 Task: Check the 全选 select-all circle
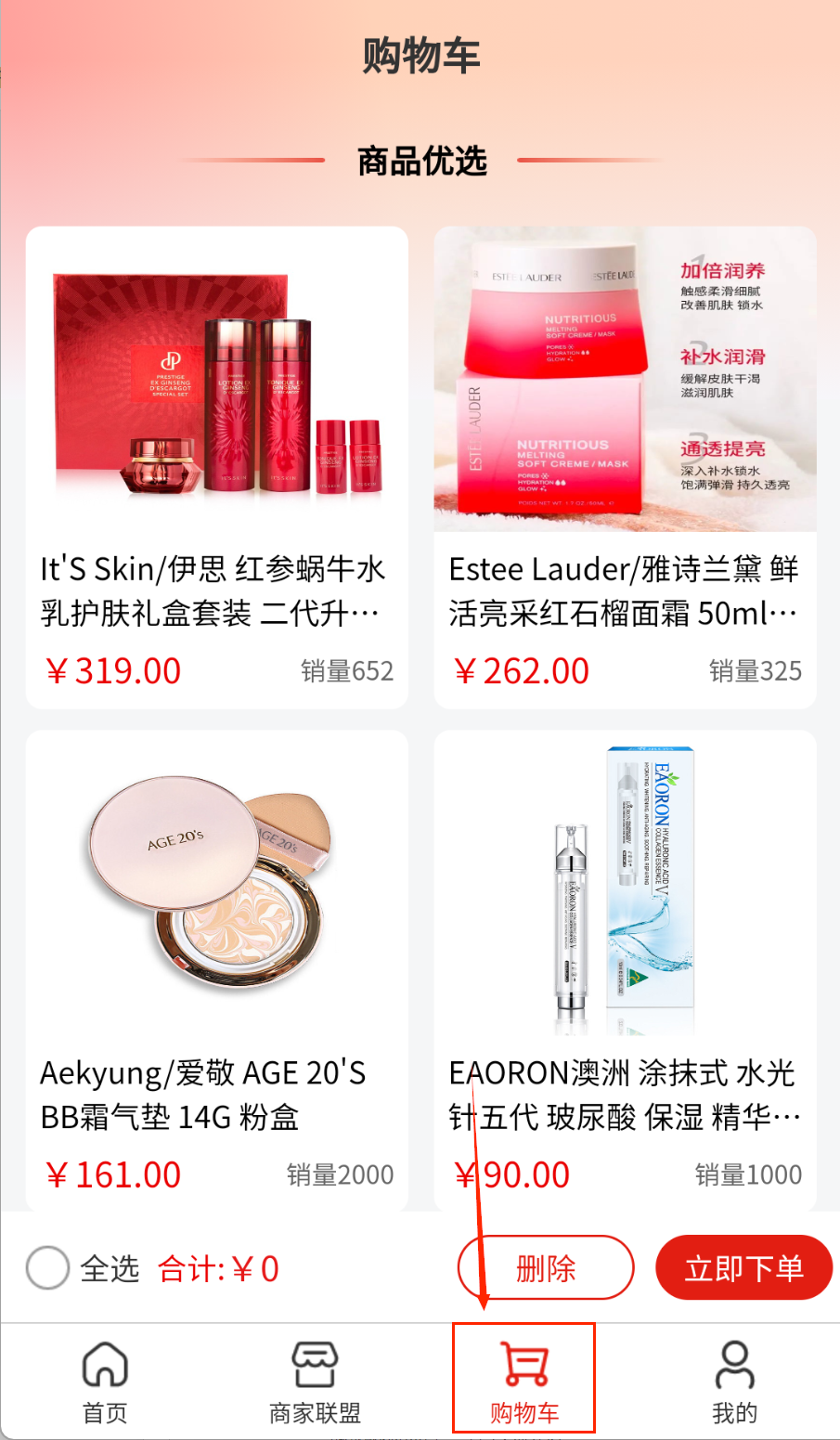48,1268
